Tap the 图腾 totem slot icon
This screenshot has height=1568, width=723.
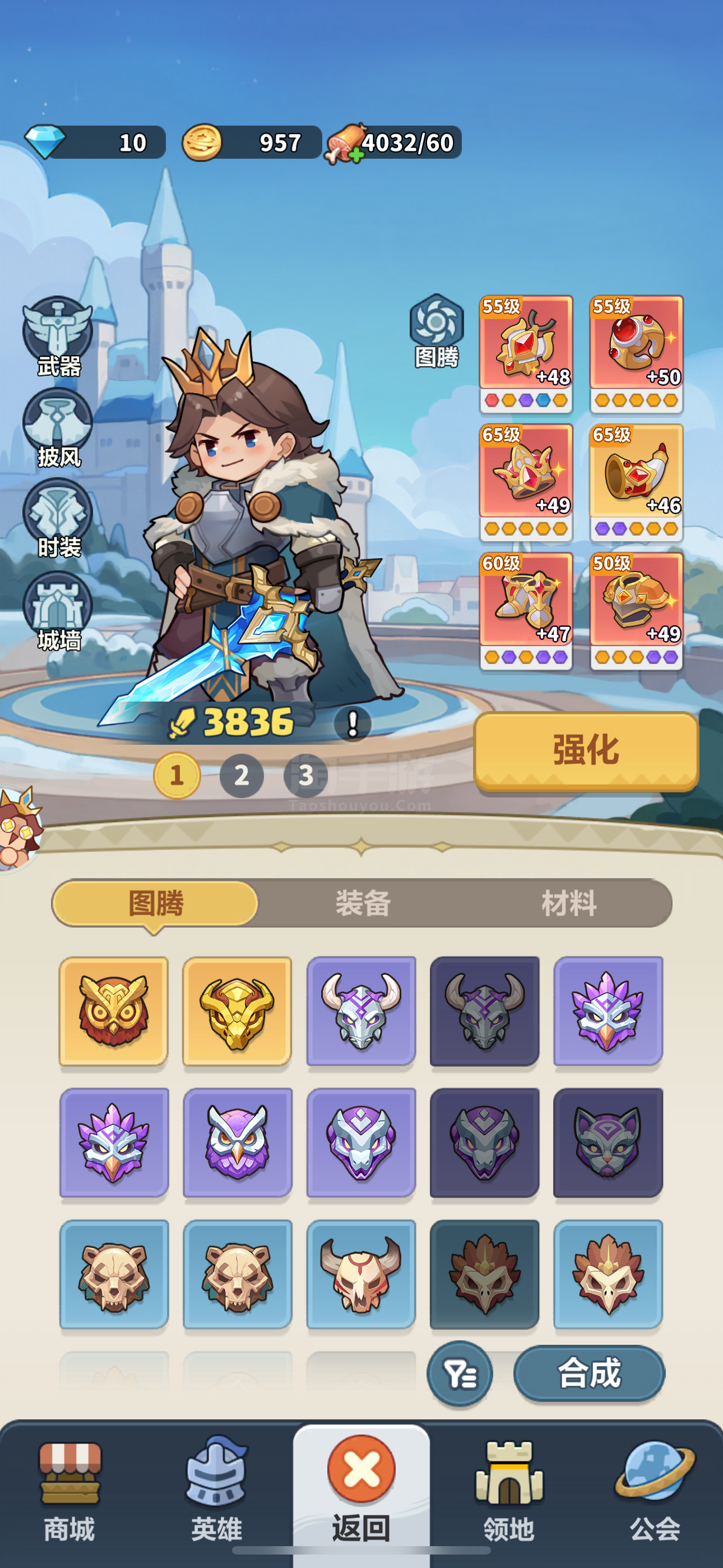pos(437,331)
